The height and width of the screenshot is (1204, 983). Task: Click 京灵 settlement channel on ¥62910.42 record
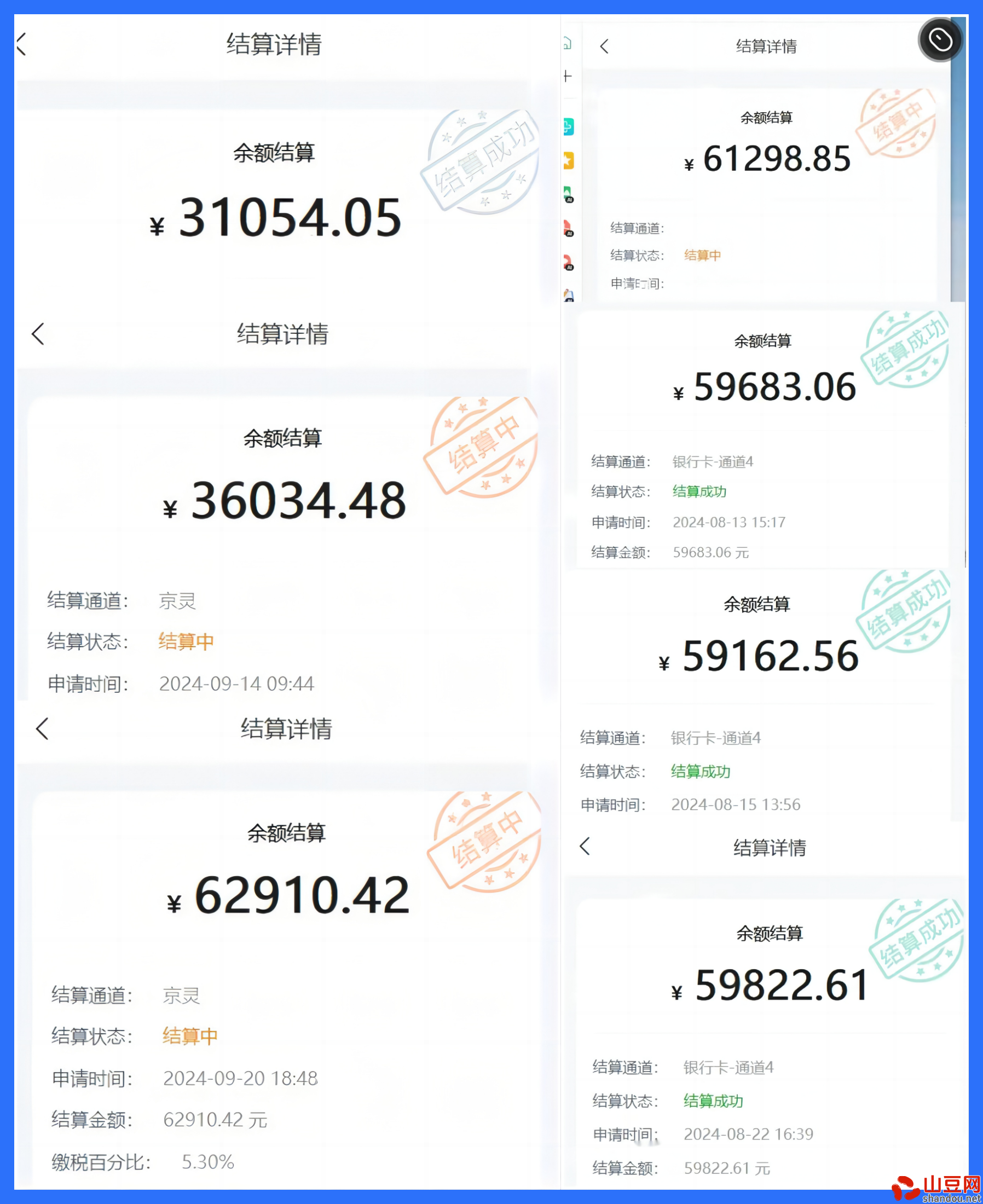(x=183, y=993)
